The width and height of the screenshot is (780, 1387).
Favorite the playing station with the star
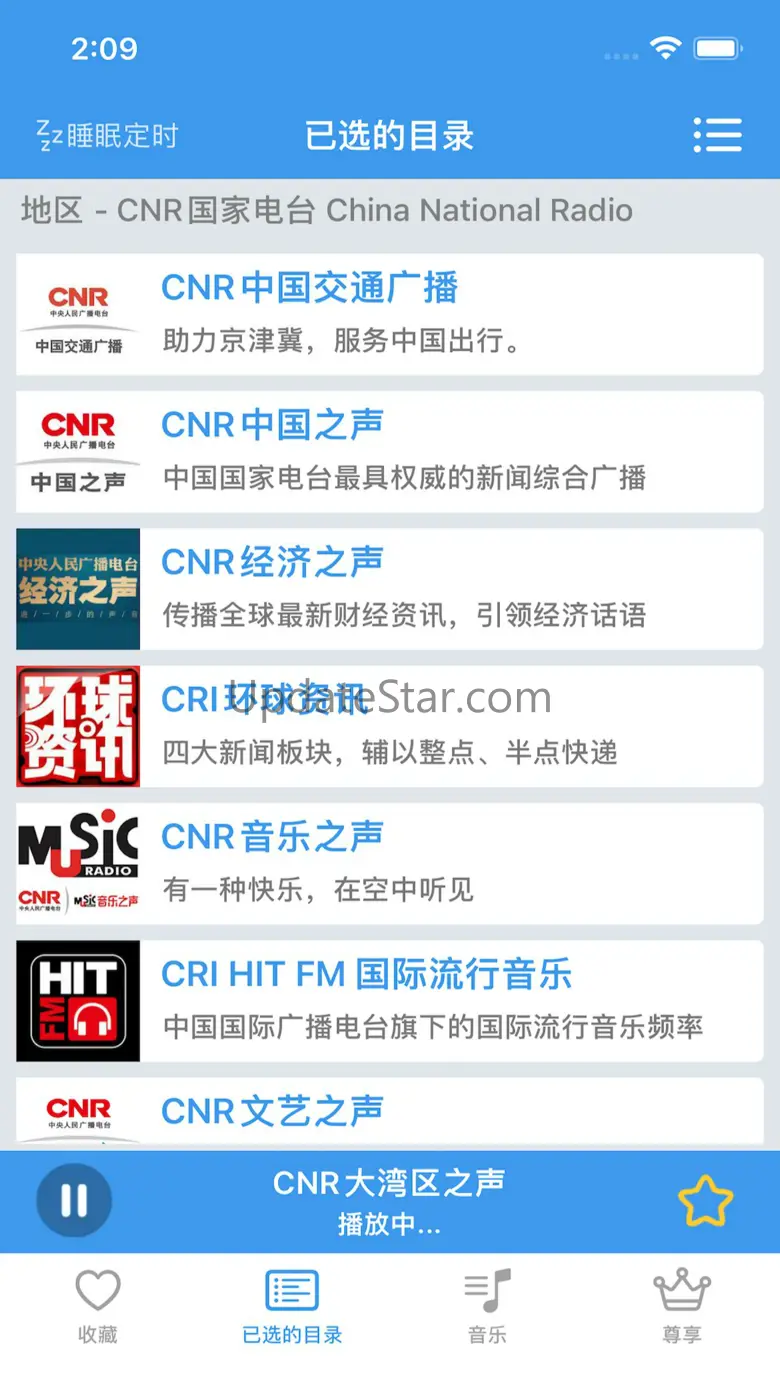pos(705,1201)
